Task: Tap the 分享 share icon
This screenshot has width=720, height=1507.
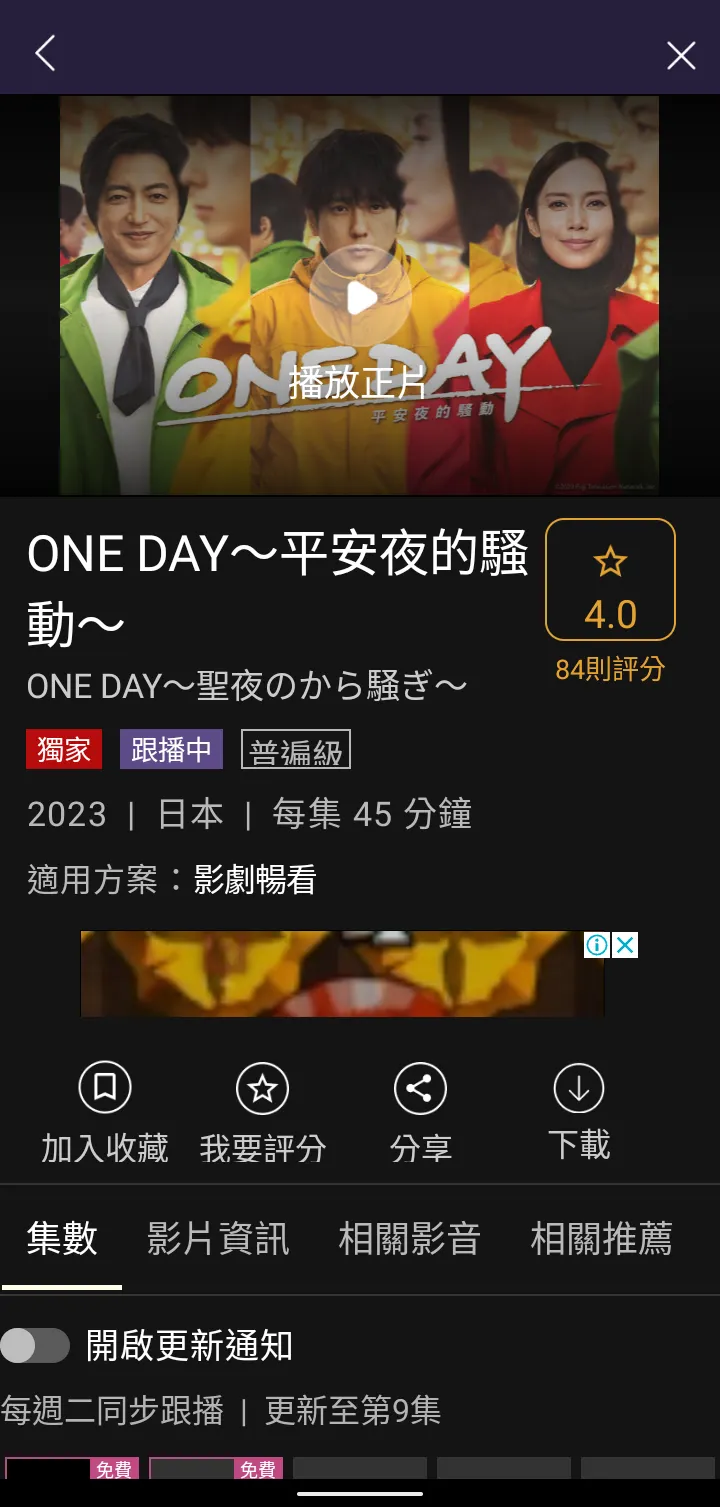Action: [420, 1087]
